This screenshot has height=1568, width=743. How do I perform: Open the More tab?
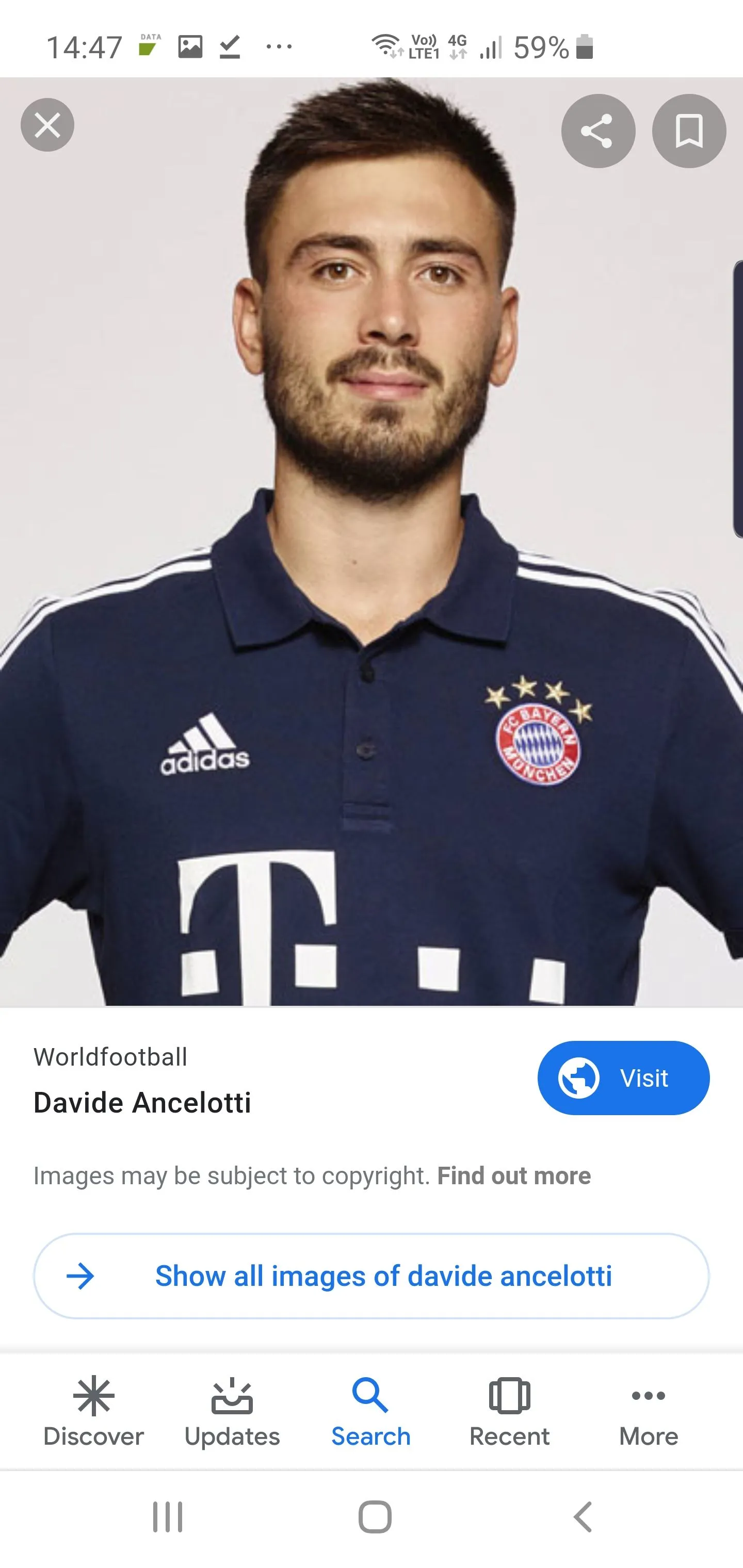pos(648,1412)
